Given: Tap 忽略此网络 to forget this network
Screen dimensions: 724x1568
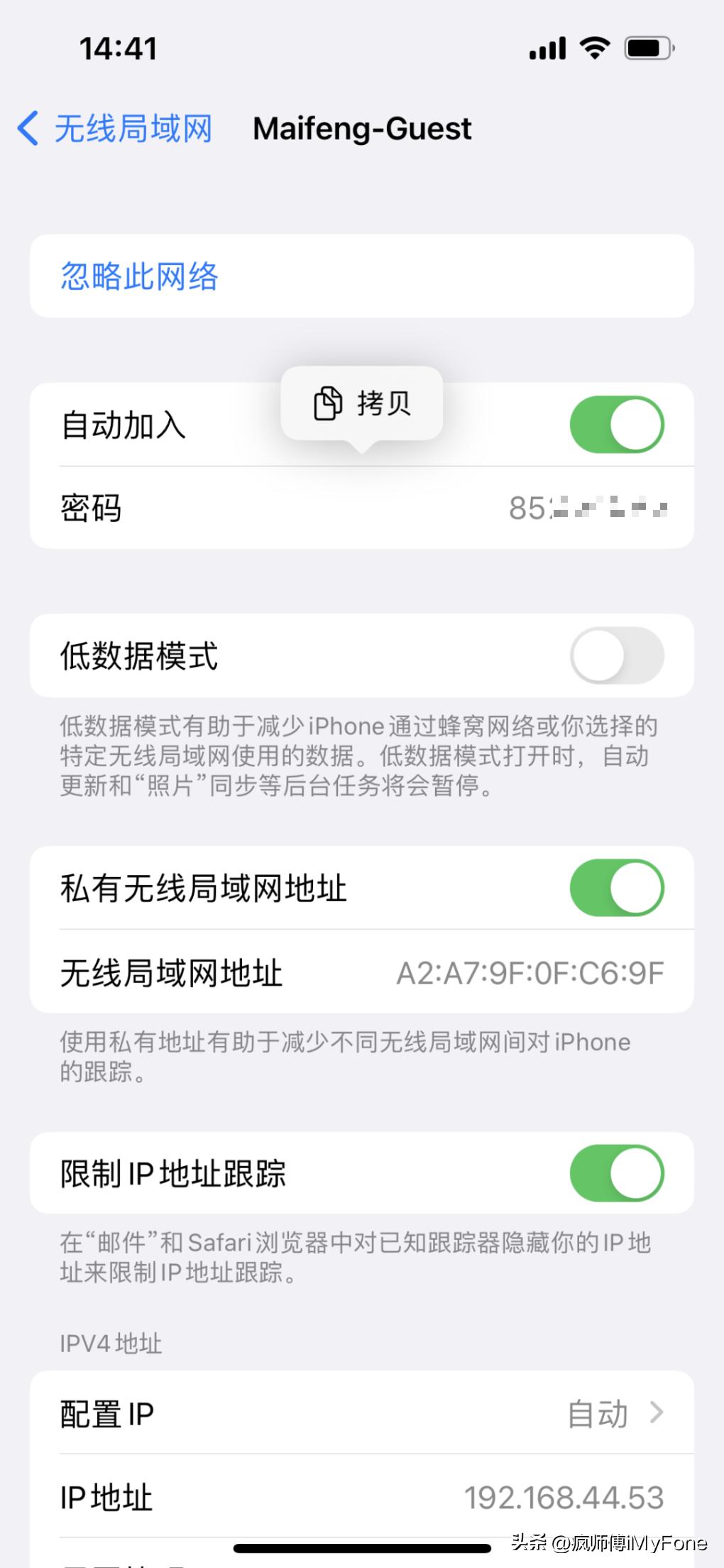Looking at the screenshot, I should 139,276.
